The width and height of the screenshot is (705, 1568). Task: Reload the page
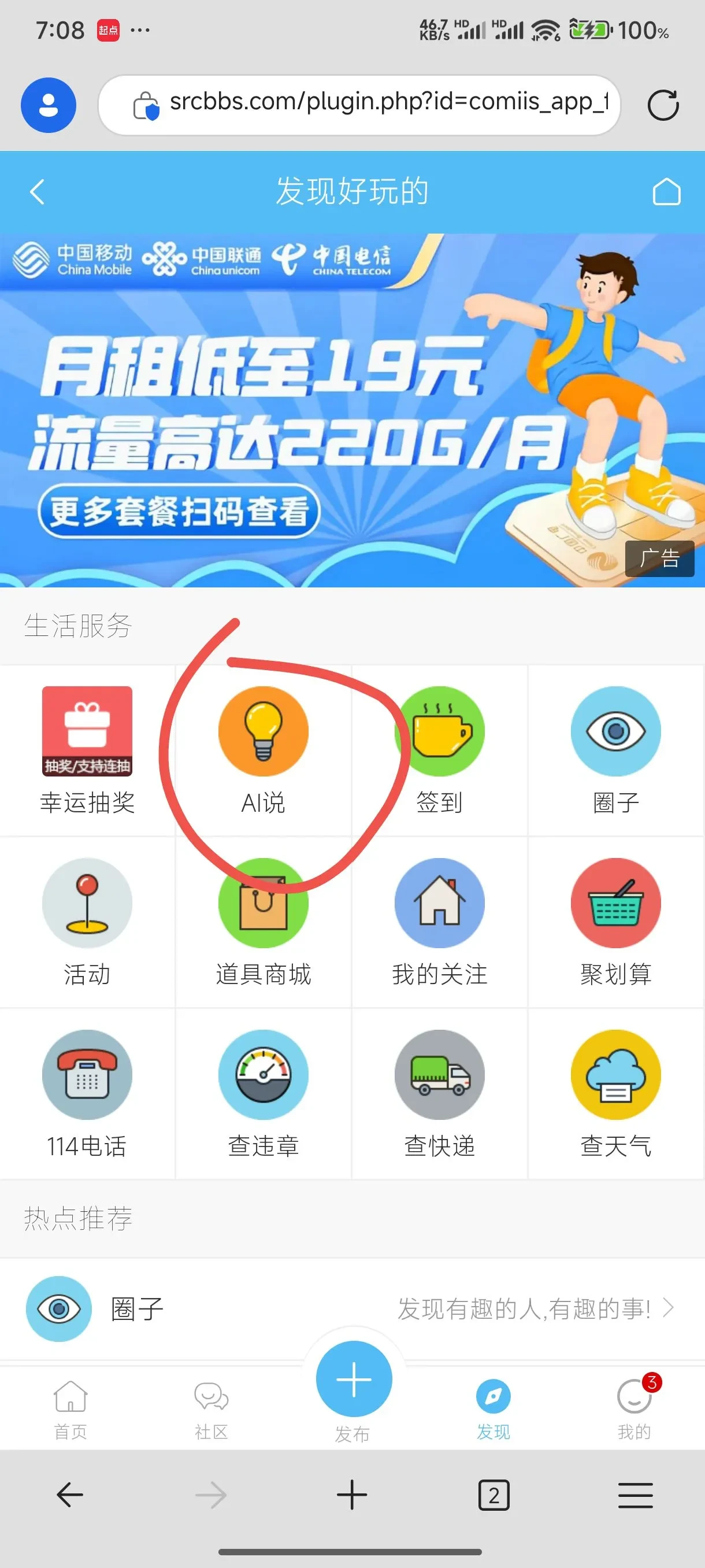pyautogui.click(x=662, y=105)
